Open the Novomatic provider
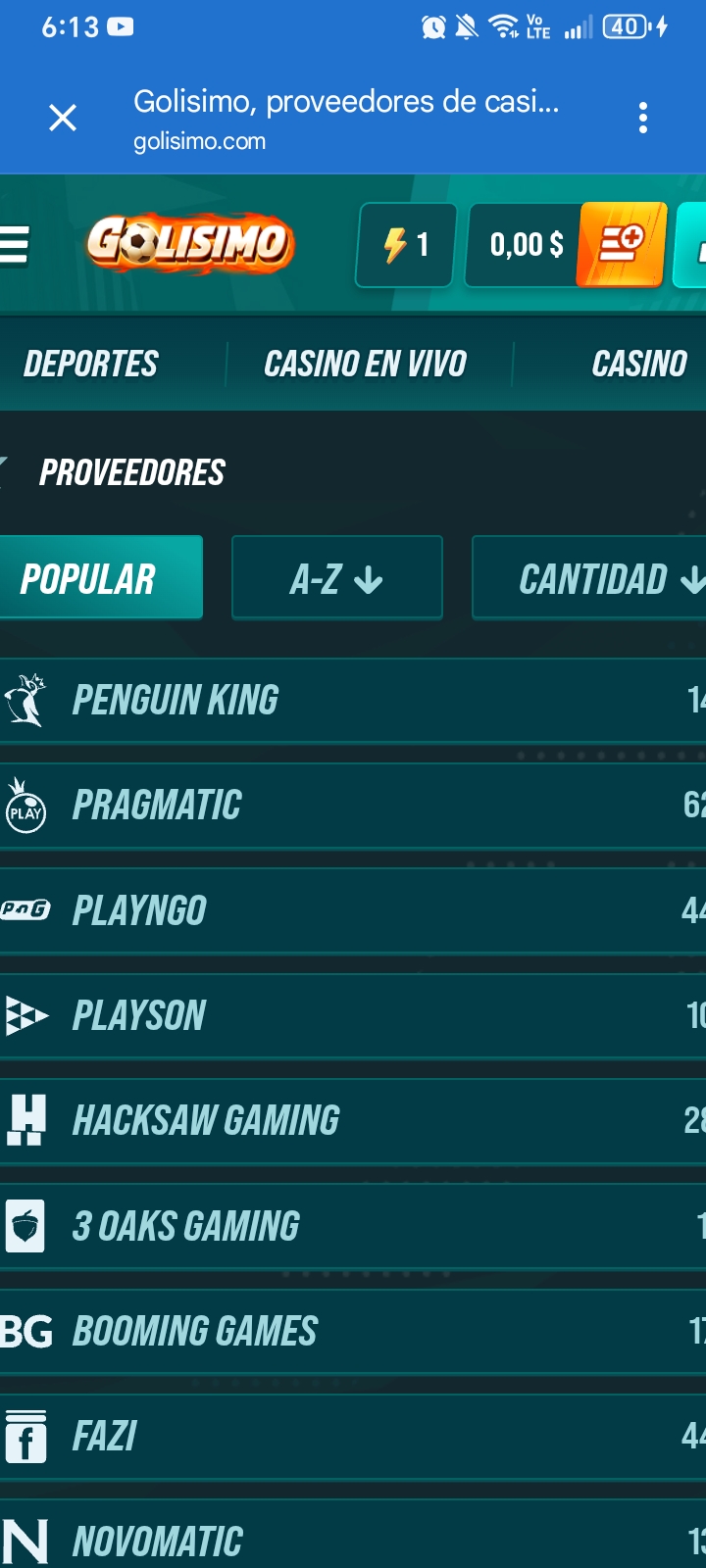Image resolution: width=706 pixels, height=1568 pixels. 353,1539
